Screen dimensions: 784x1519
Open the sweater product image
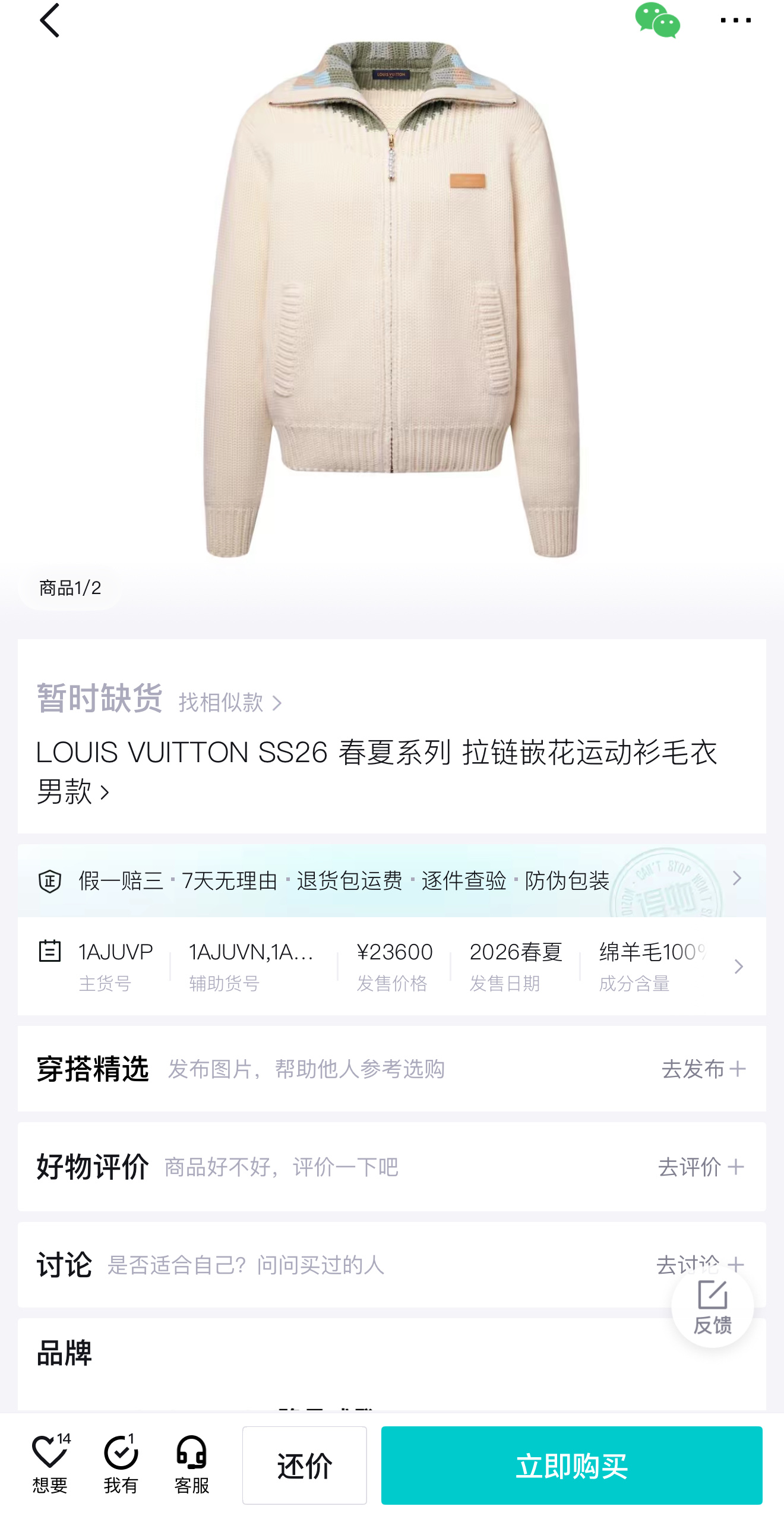click(391, 300)
